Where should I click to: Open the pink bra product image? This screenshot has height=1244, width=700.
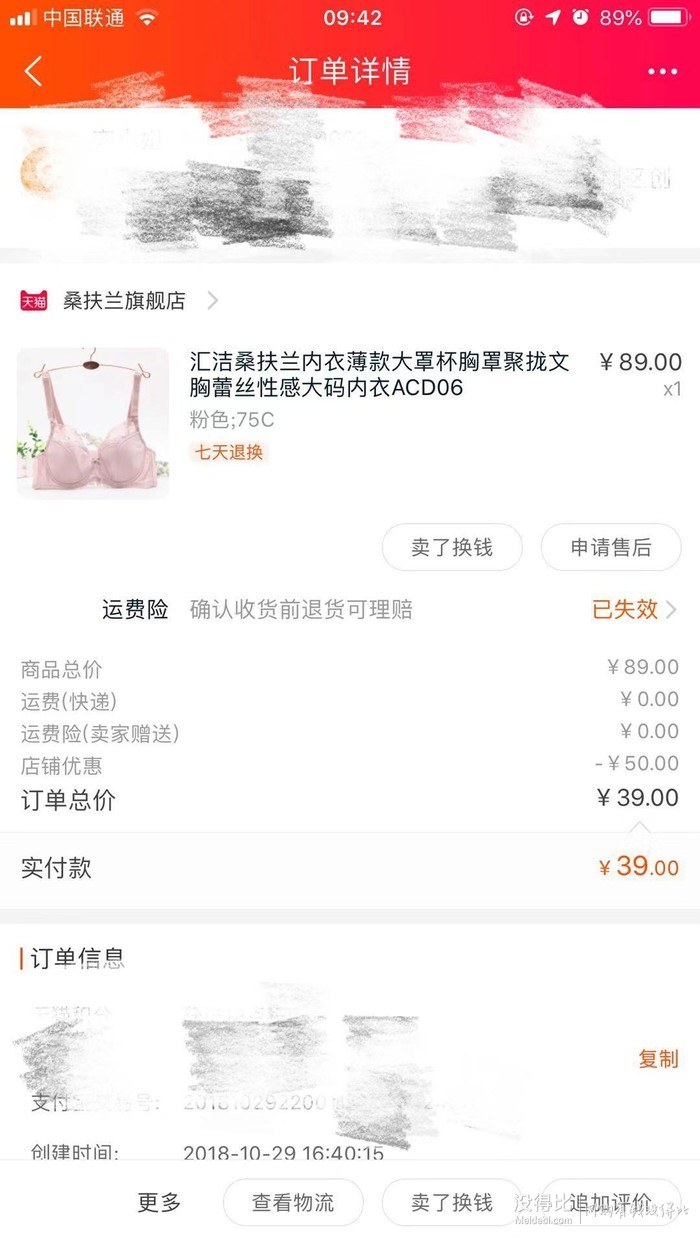tap(93, 423)
